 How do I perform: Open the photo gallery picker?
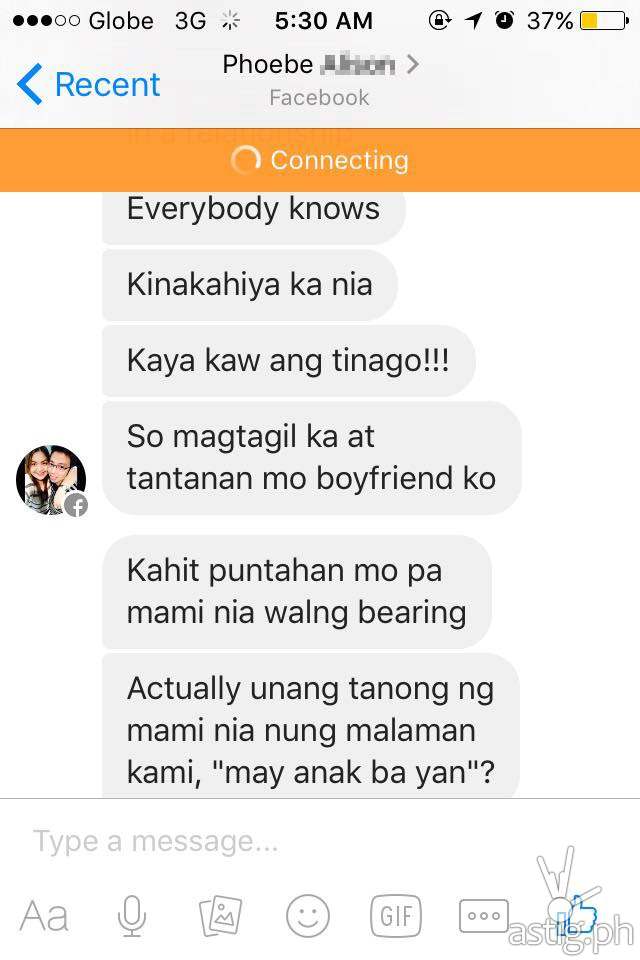point(221,915)
